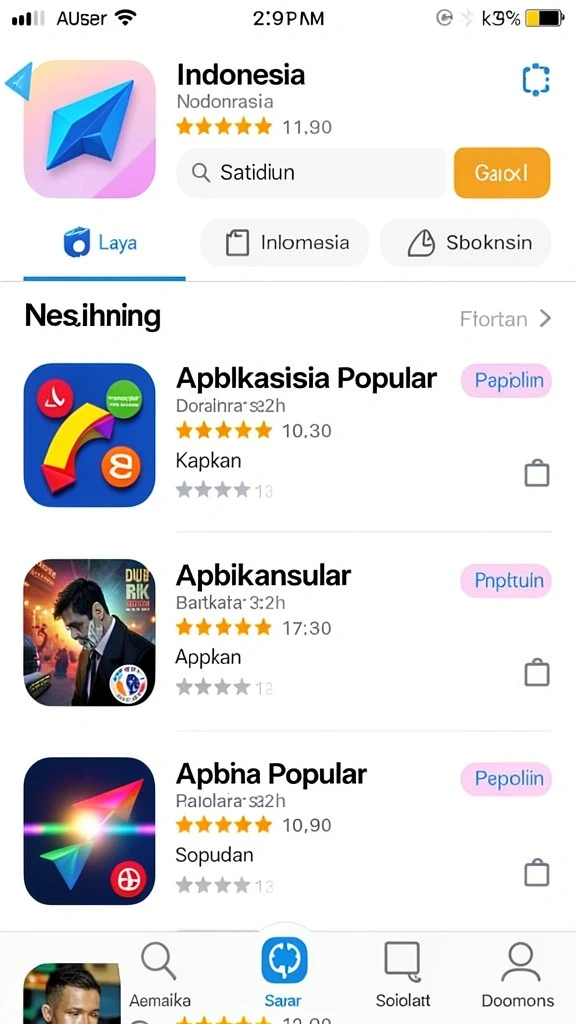The height and width of the screenshot is (1024, 576).
Task: Tap the Pepoliin badge on Apbna Popular
Action: coord(506,779)
